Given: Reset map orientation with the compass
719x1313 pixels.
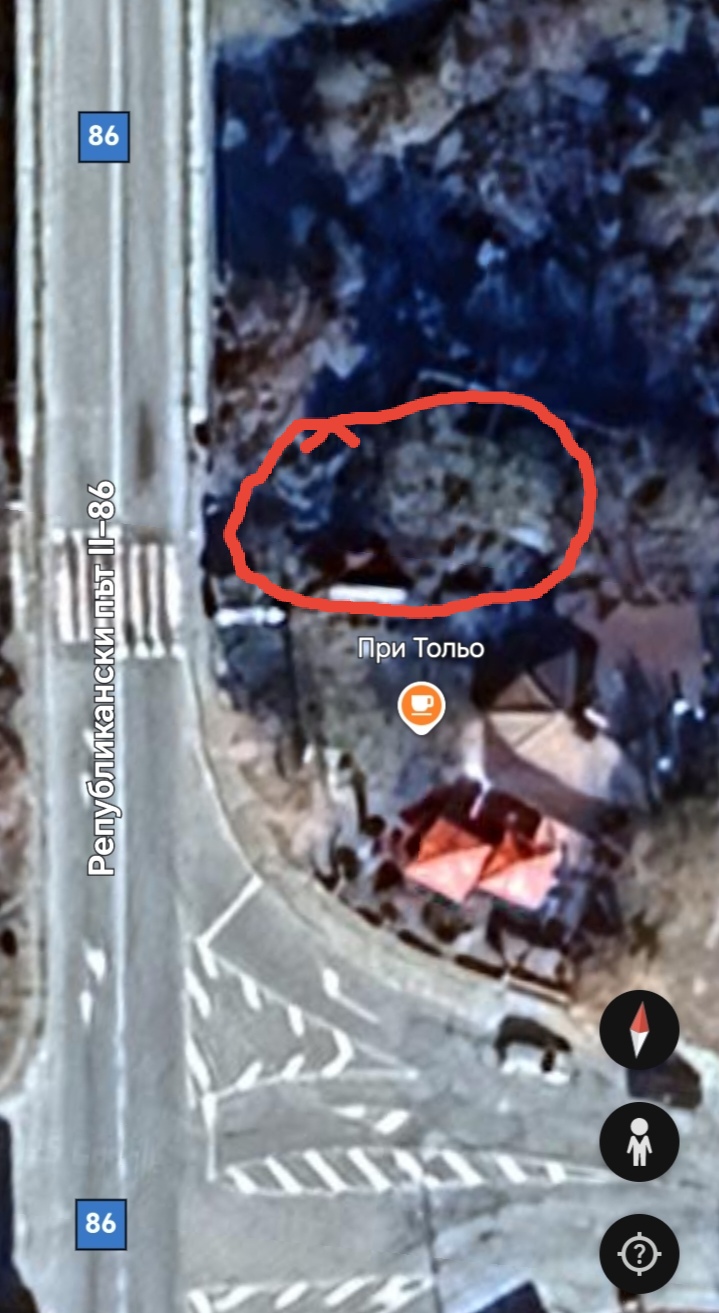Looking at the screenshot, I should click(x=639, y=1030).
